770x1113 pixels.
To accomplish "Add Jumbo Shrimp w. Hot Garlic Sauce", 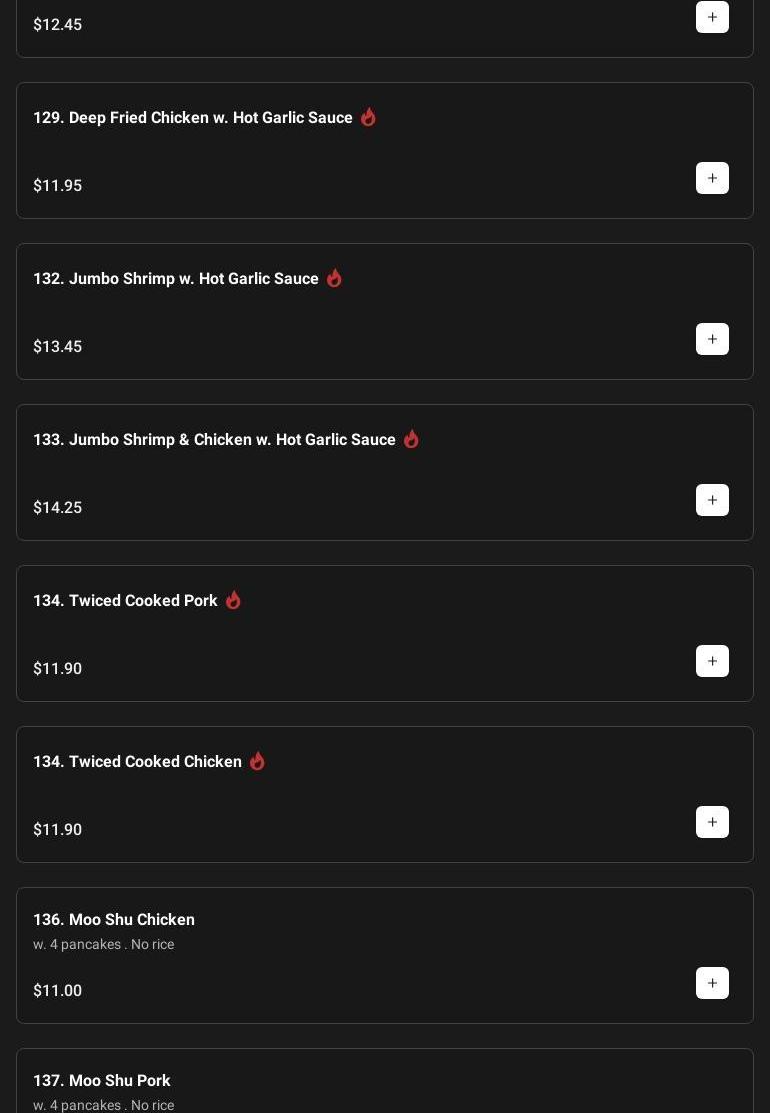I will pos(712,339).
